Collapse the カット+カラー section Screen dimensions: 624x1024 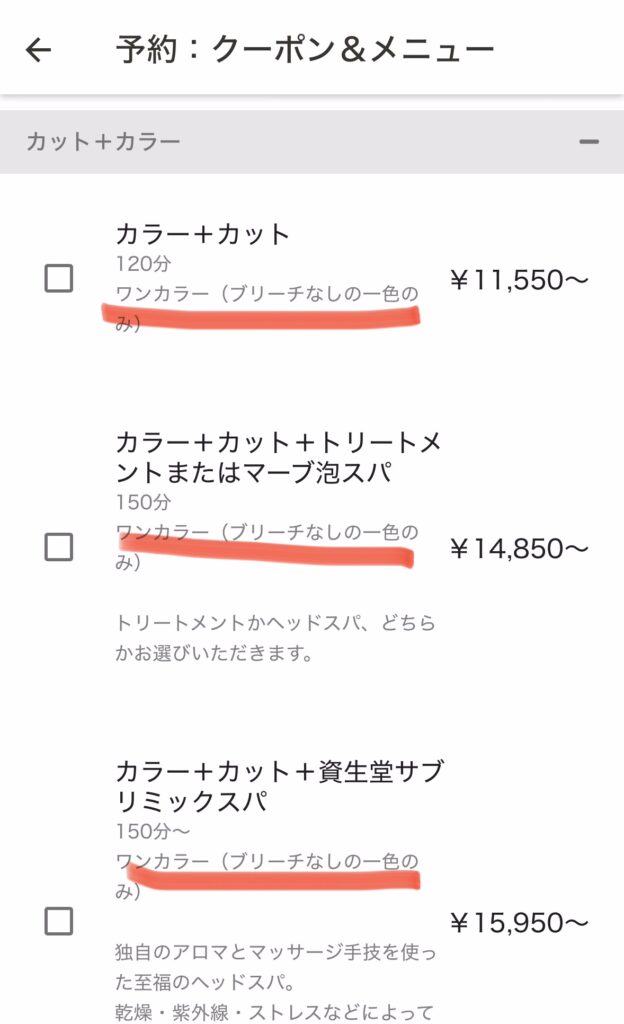588,142
